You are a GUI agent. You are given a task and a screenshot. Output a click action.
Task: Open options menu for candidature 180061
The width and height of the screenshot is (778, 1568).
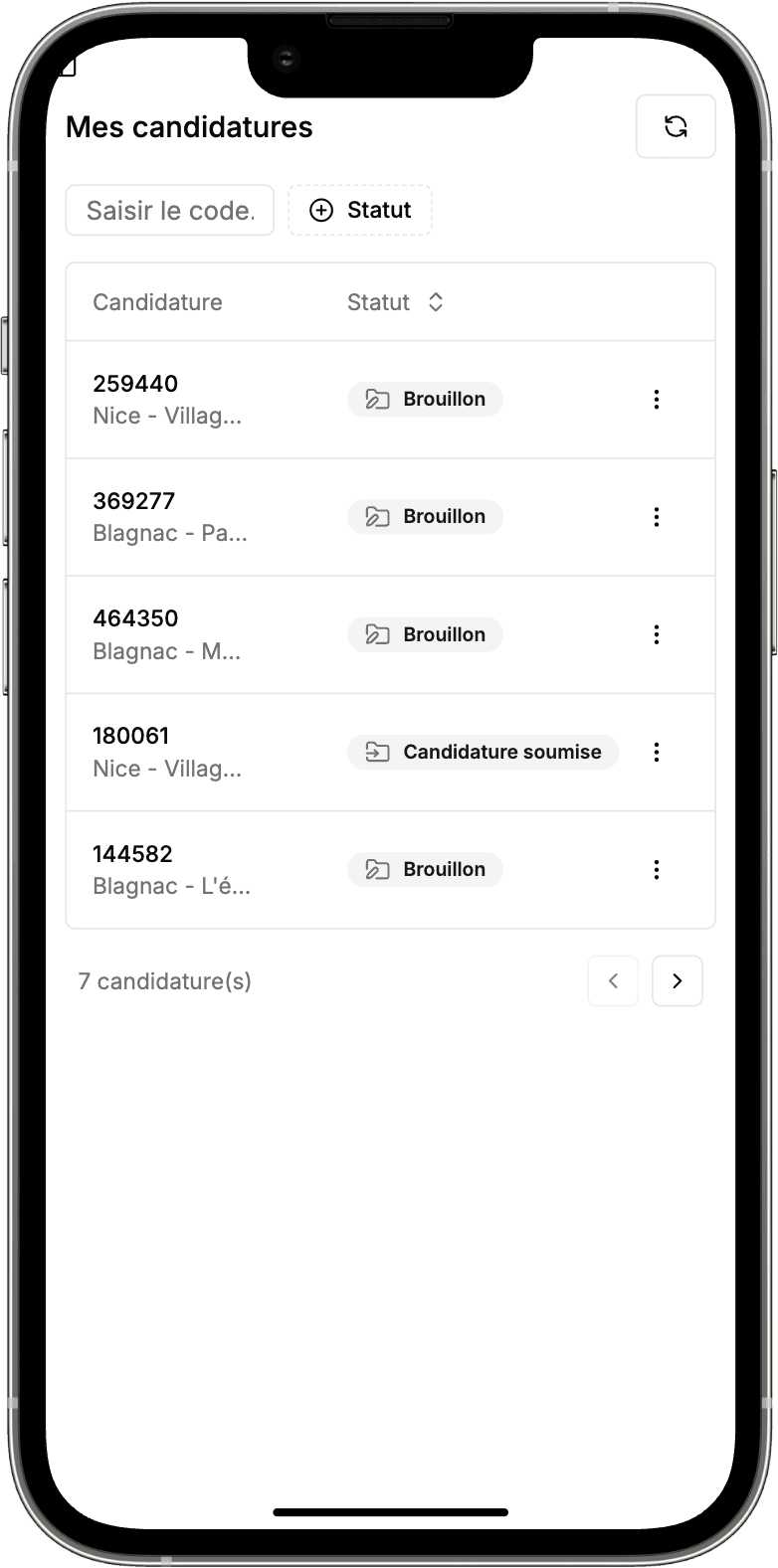pyautogui.click(x=656, y=752)
